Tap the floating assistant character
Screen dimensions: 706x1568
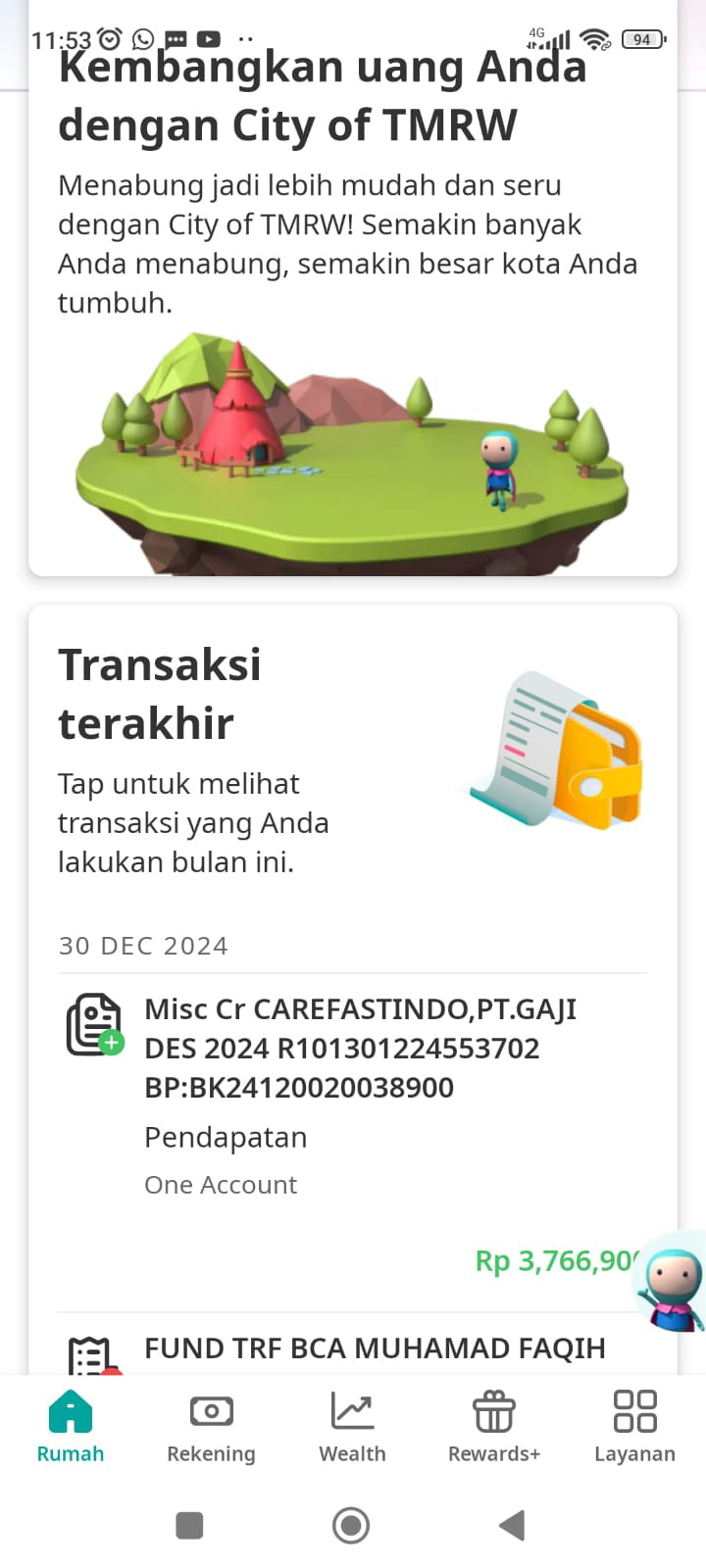[671, 1282]
